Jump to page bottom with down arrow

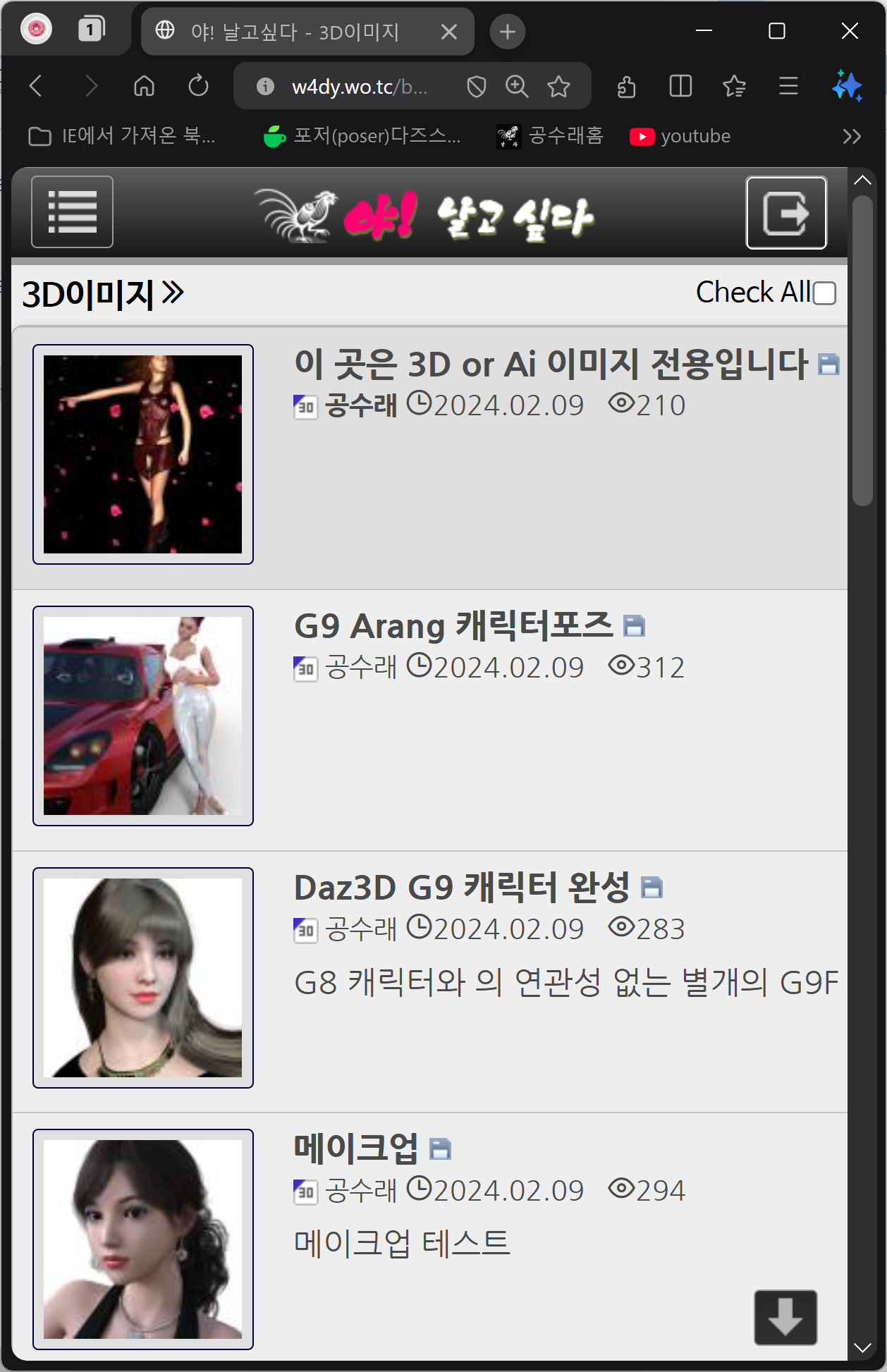click(x=785, y=1317)
